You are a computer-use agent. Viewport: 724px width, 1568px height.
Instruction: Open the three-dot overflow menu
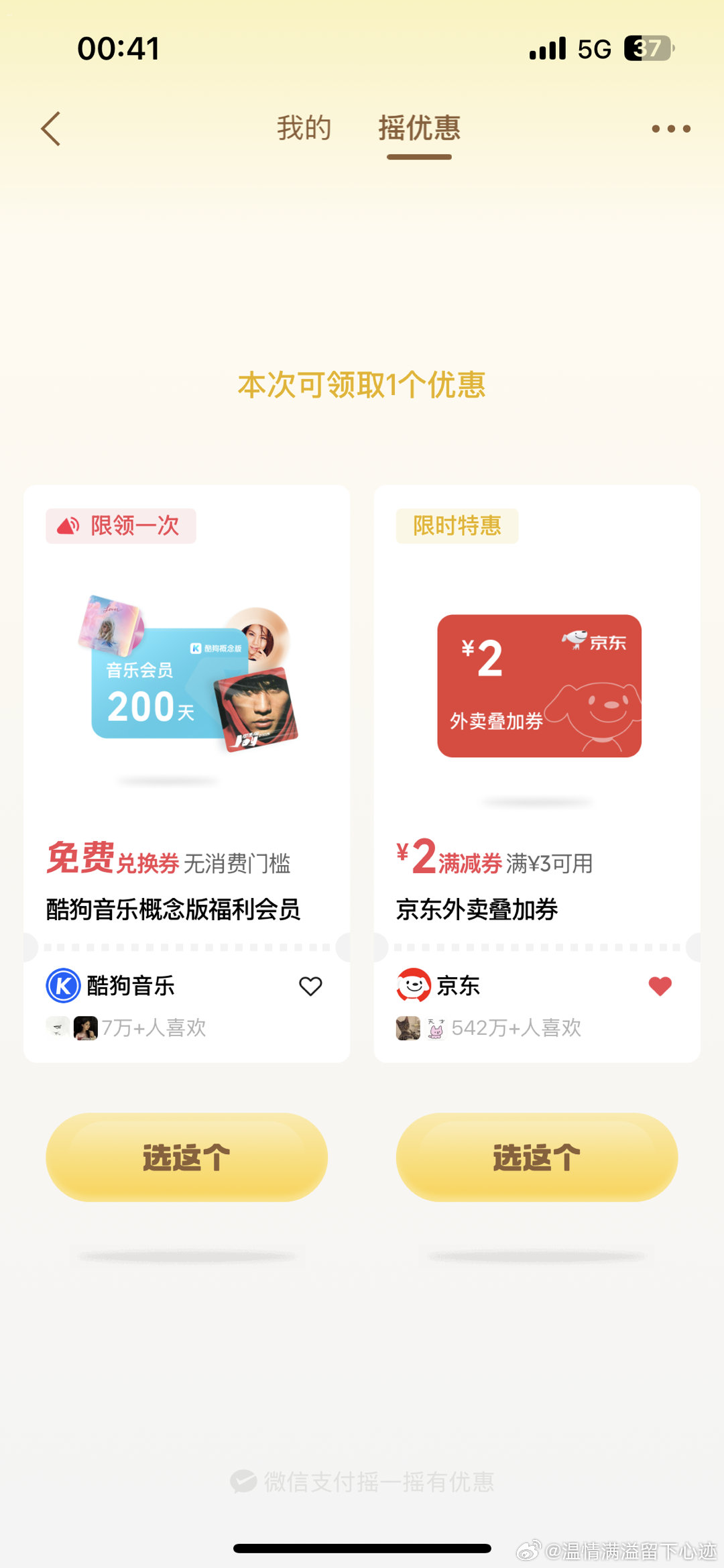671,128
